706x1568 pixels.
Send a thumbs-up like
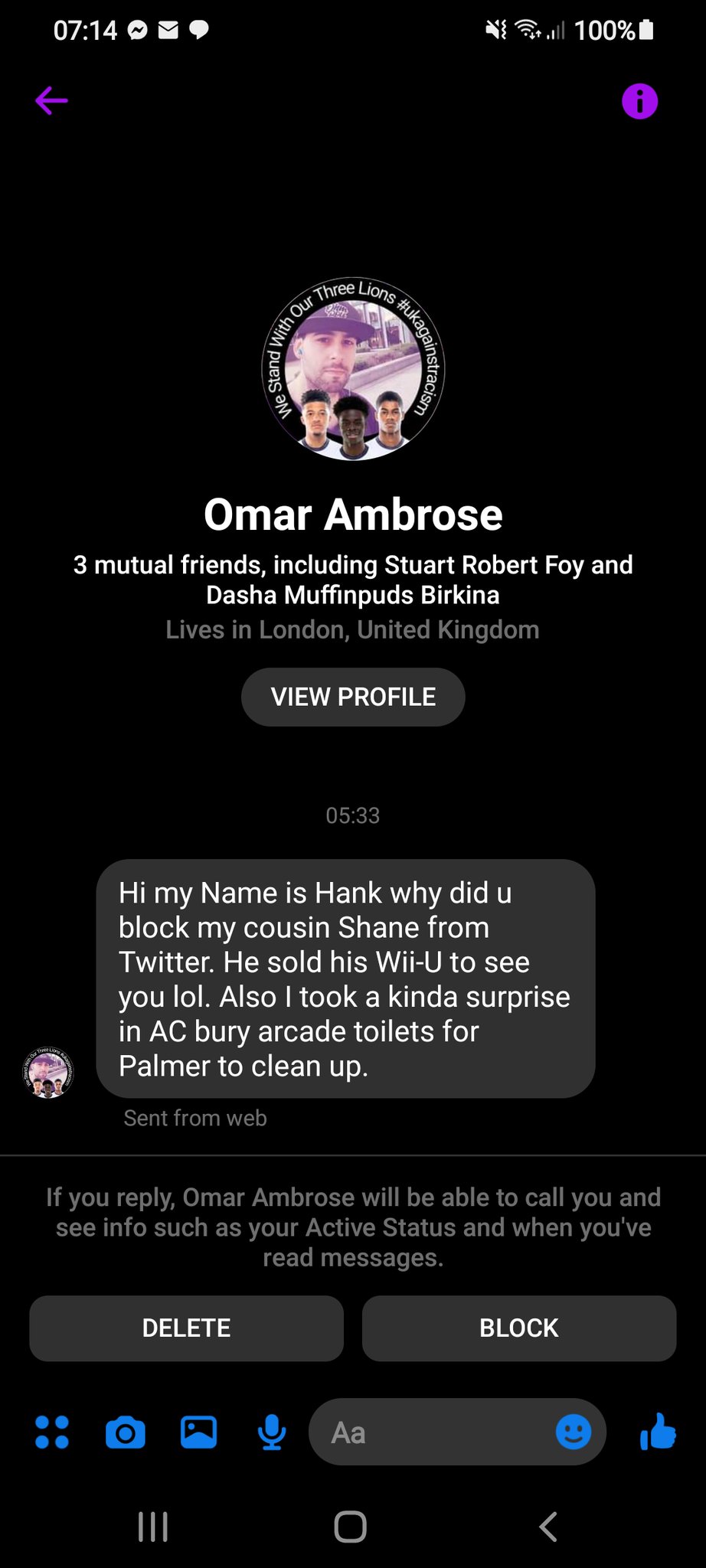pos(658,1432)
